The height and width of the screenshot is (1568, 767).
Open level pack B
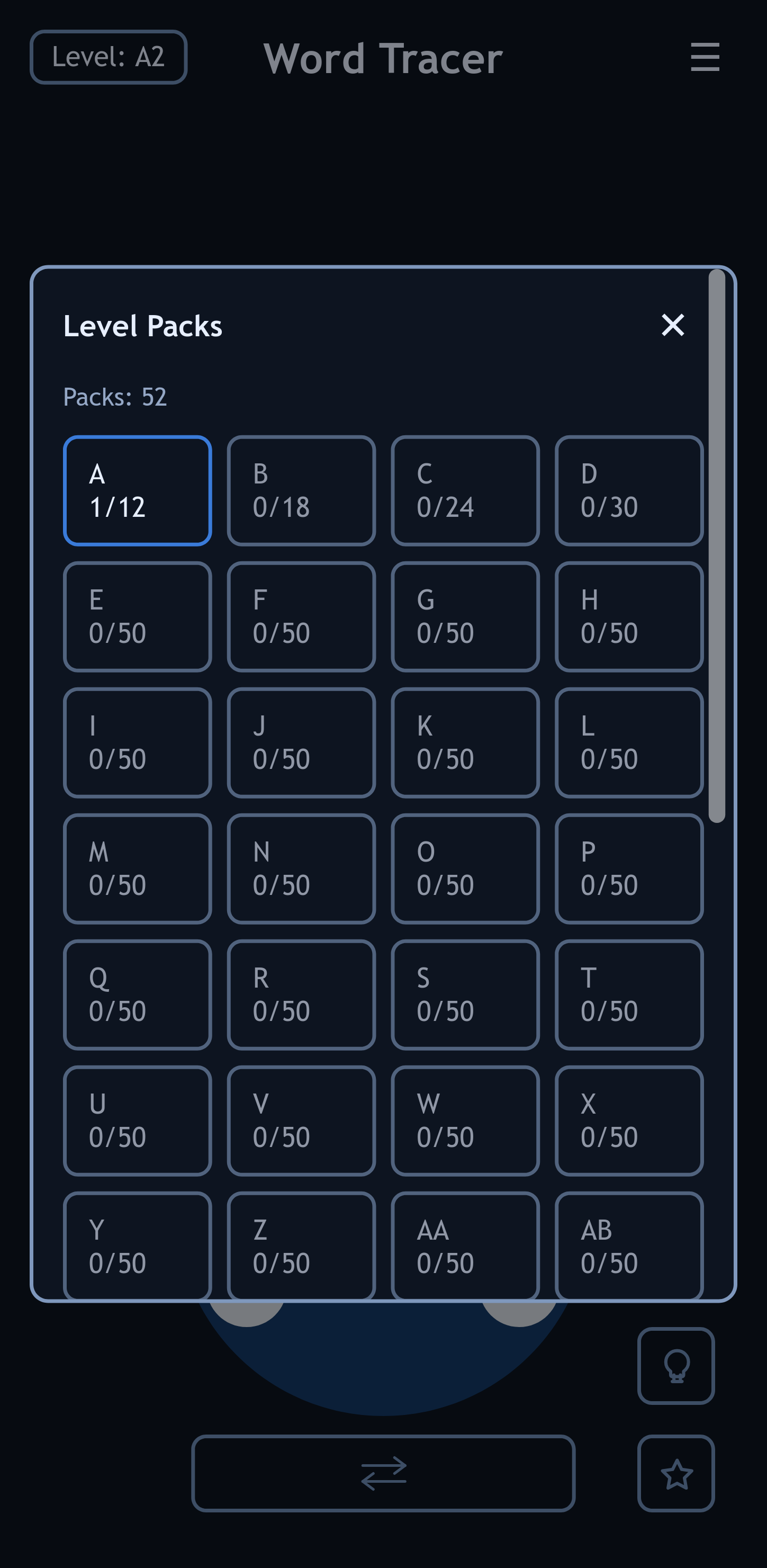(x=301, y=490)
